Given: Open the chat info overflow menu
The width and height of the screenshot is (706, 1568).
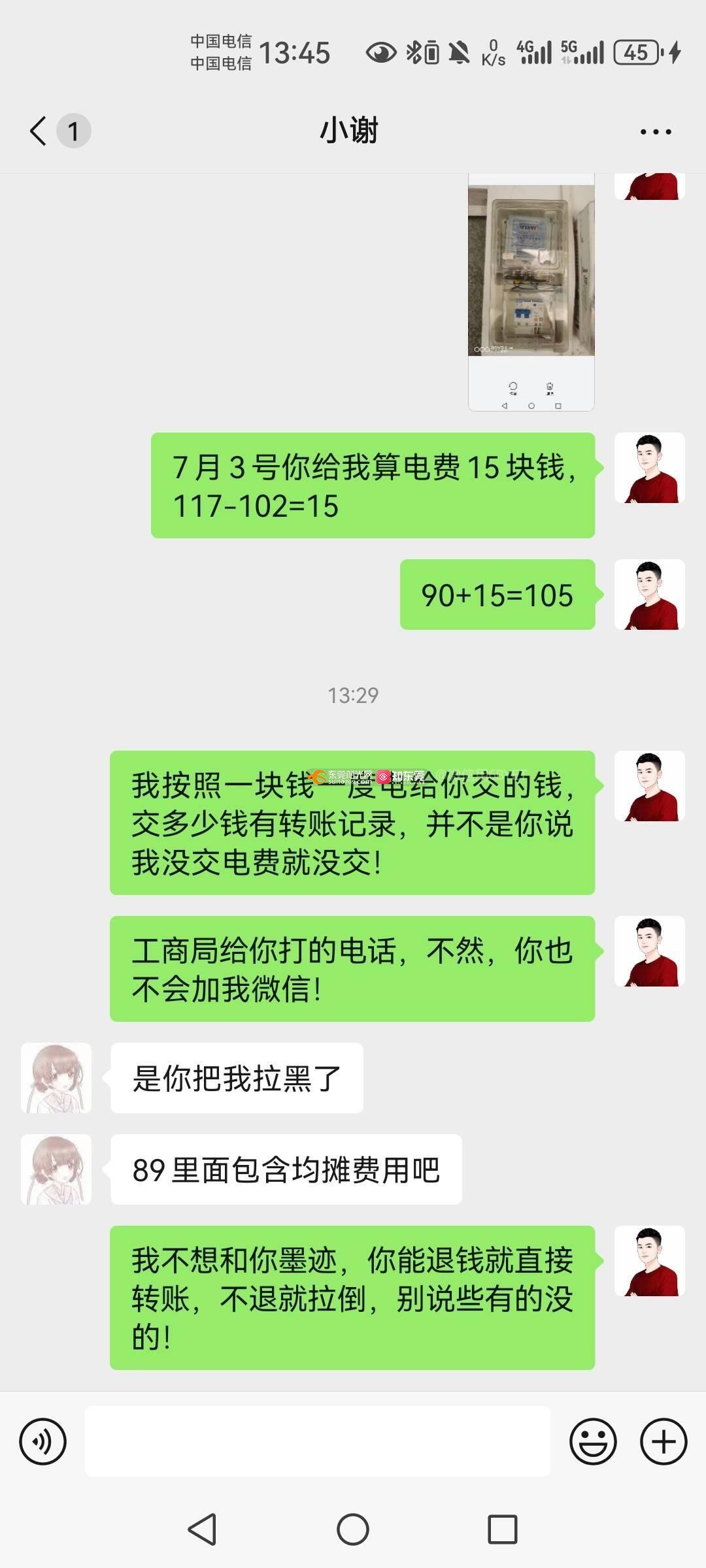Looking at the screenshot, I should click(x=655, y=131).
